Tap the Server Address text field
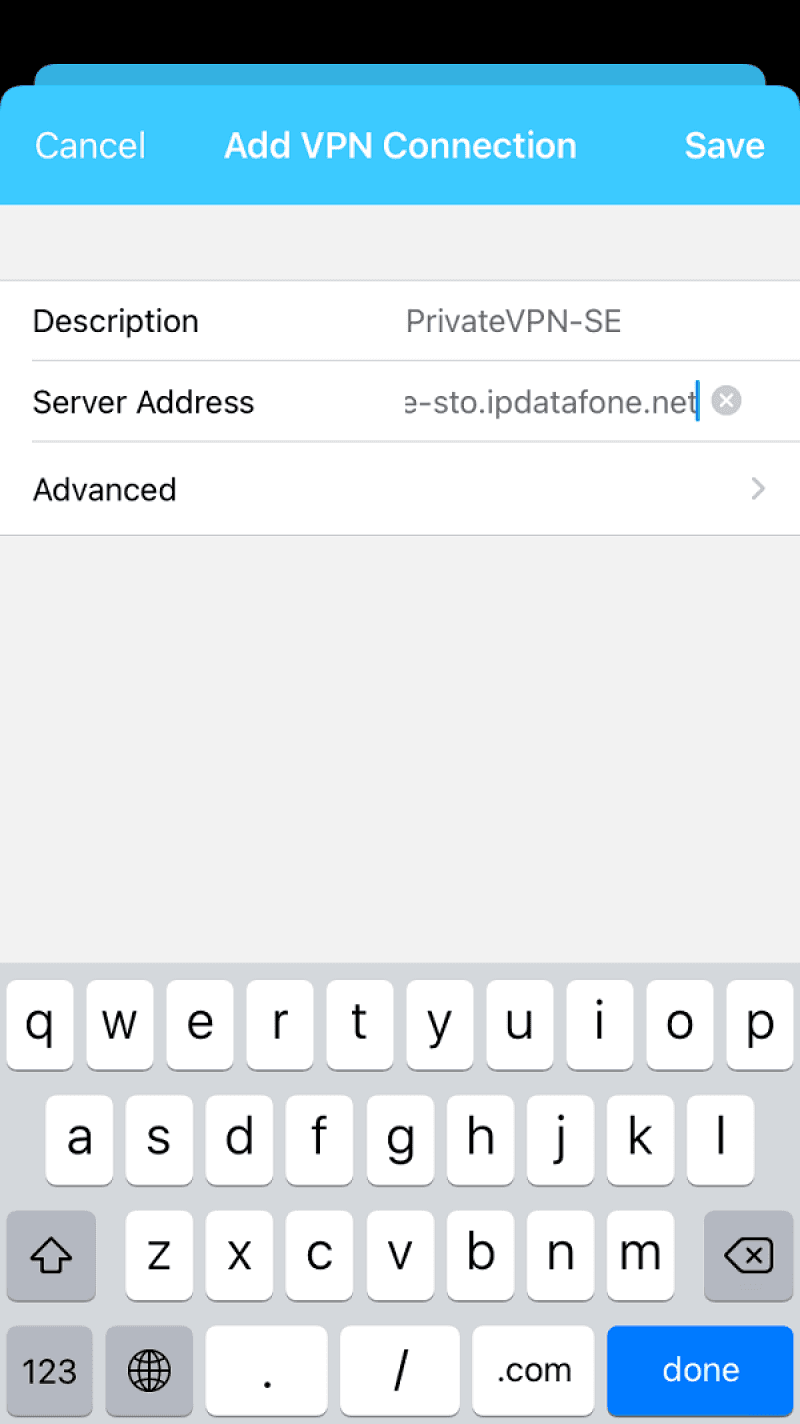 (x=550, y=402)
